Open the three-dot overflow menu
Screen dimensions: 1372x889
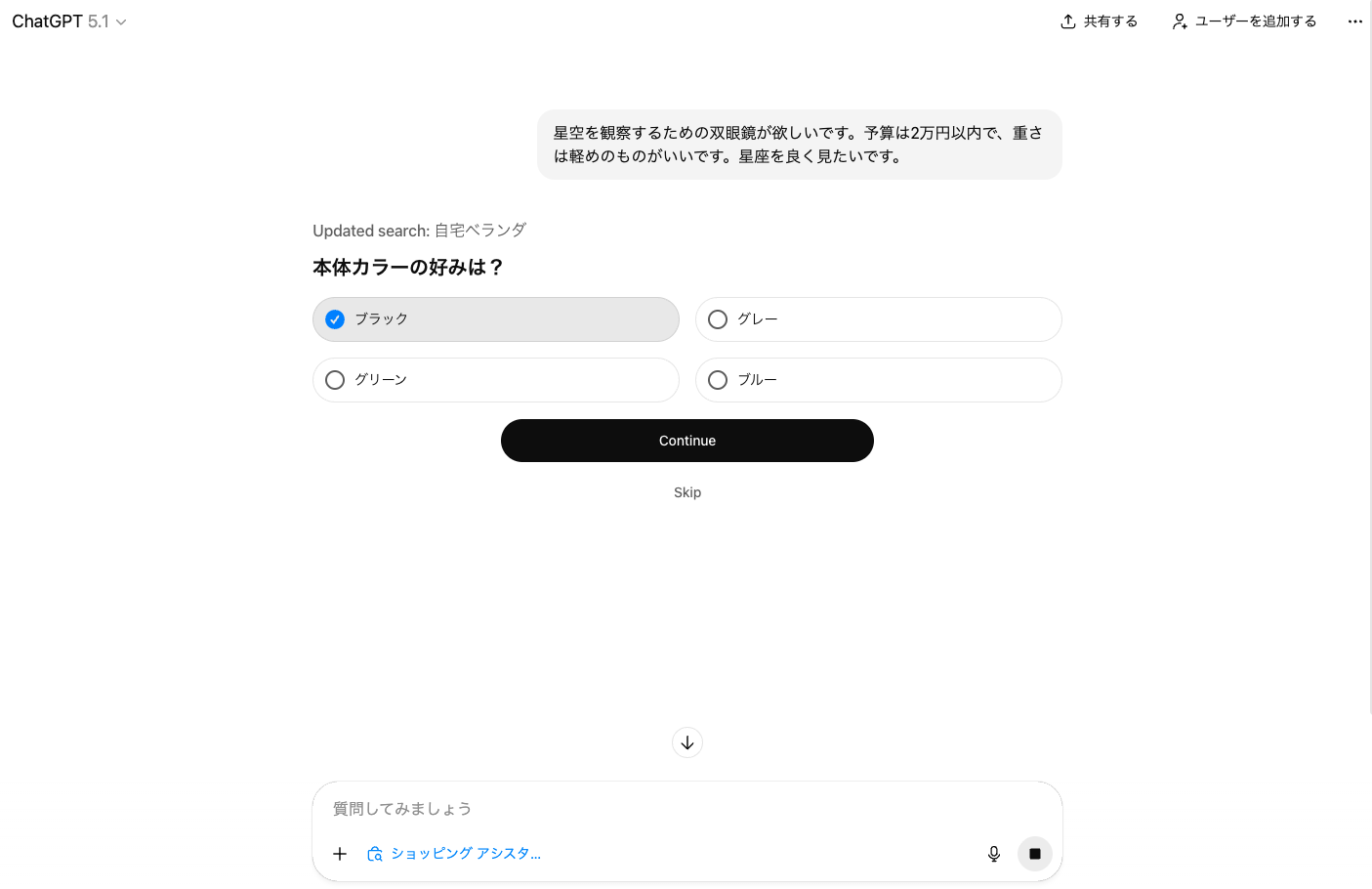pos(1354,21)
